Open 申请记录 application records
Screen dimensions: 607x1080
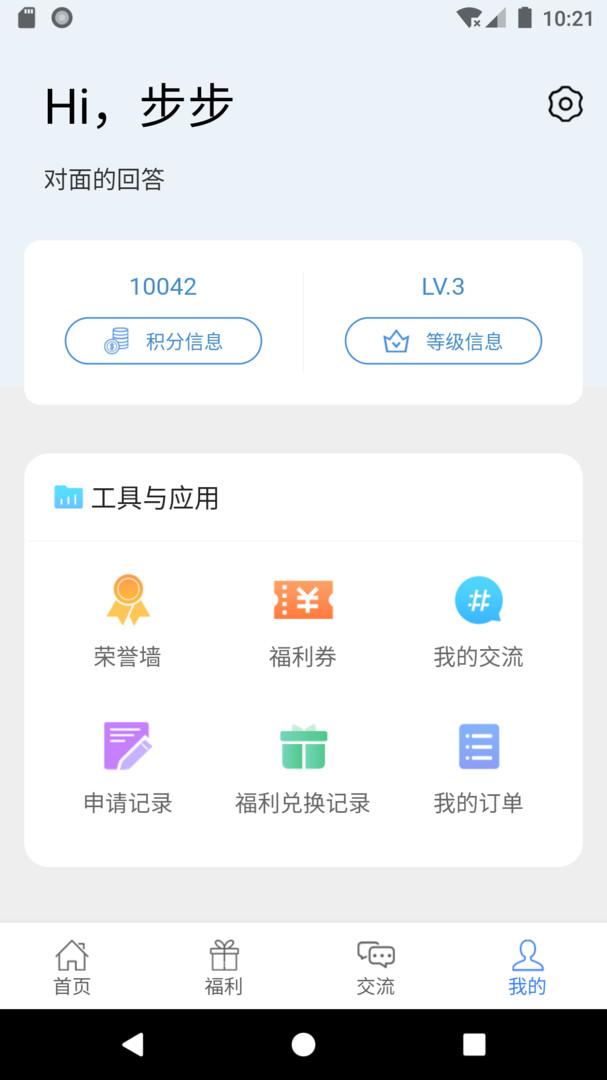click(x=128, y=766)
